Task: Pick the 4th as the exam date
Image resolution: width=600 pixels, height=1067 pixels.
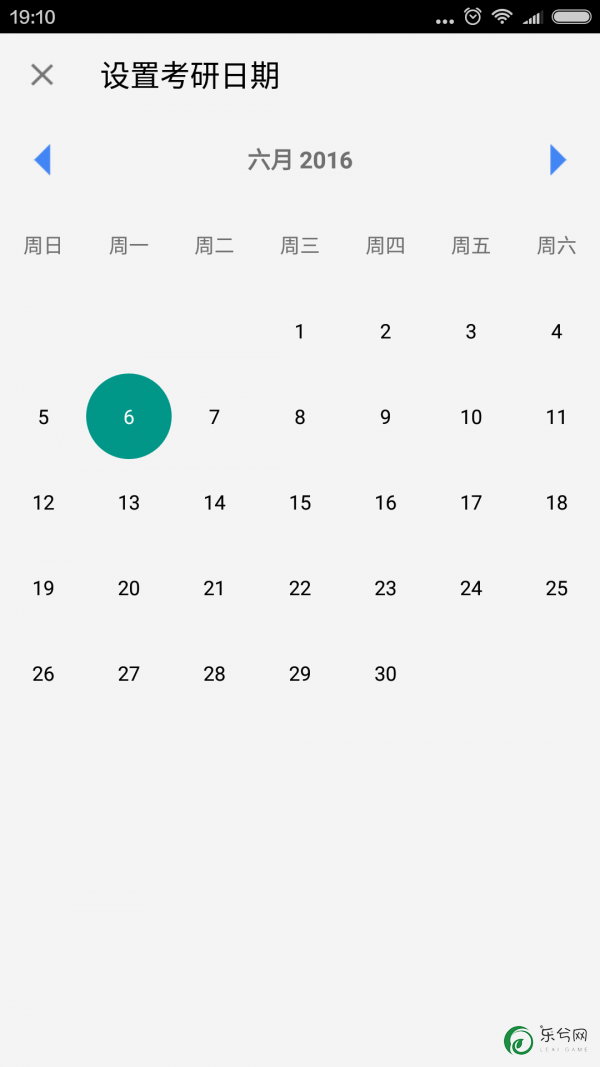Action: coord(556,331)
